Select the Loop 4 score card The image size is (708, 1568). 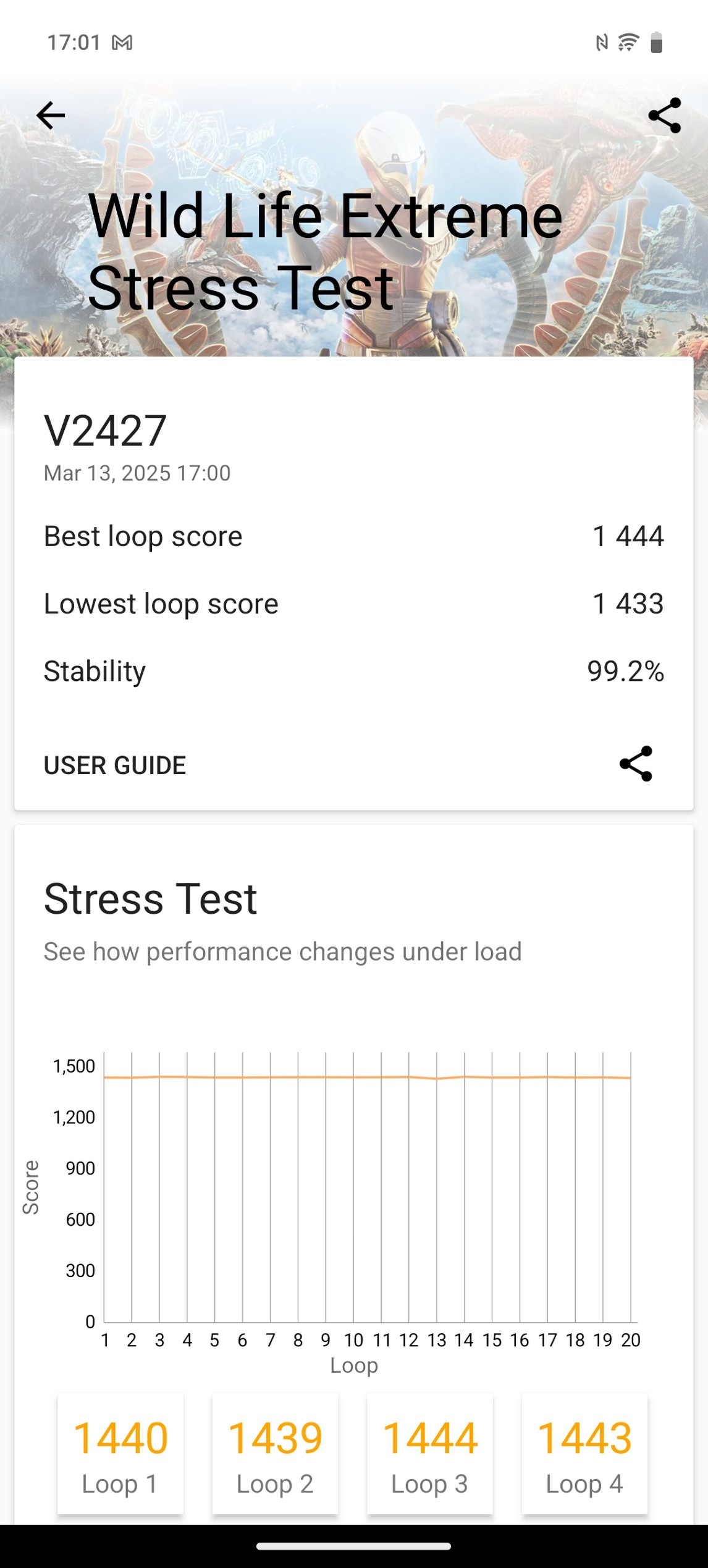point(584,1453)
